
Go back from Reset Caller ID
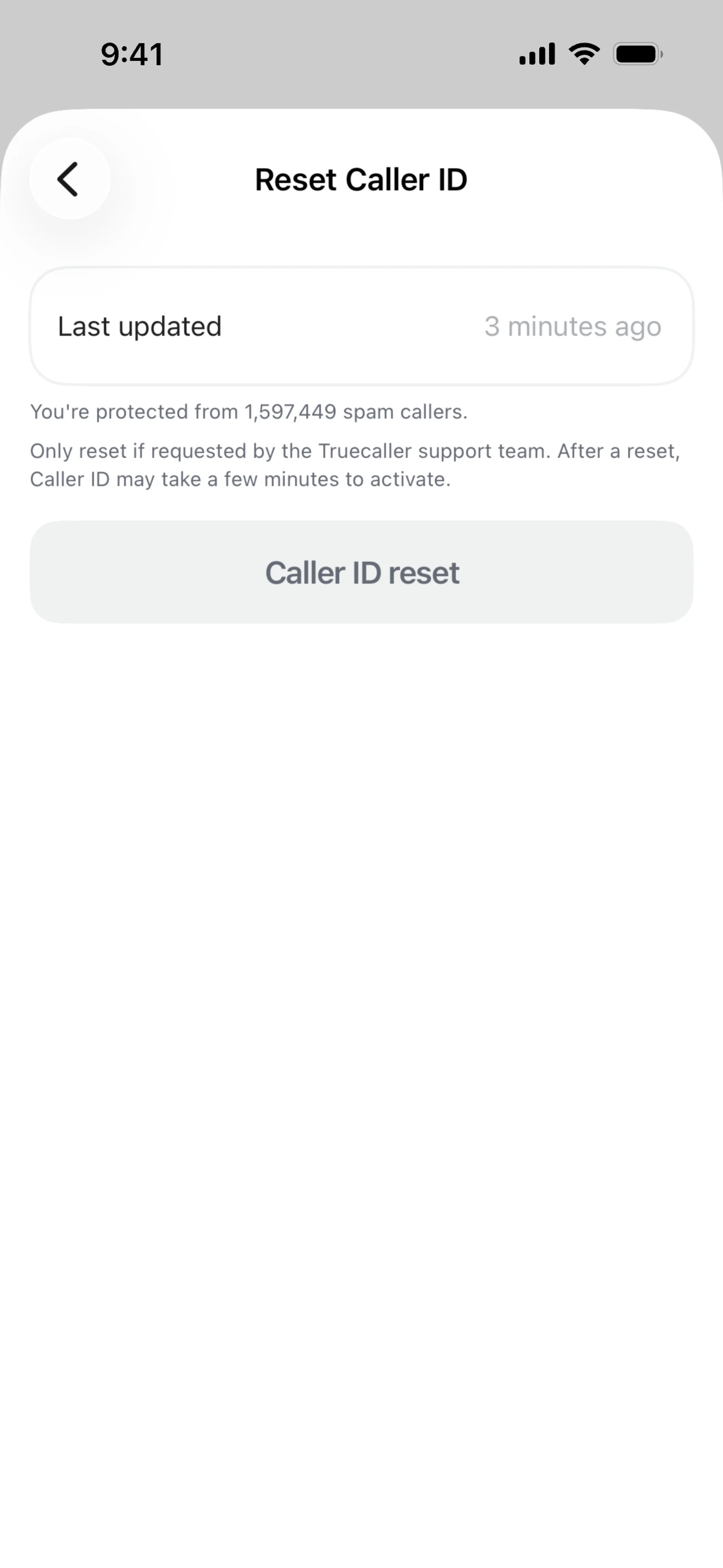click(x=70, y=179)
